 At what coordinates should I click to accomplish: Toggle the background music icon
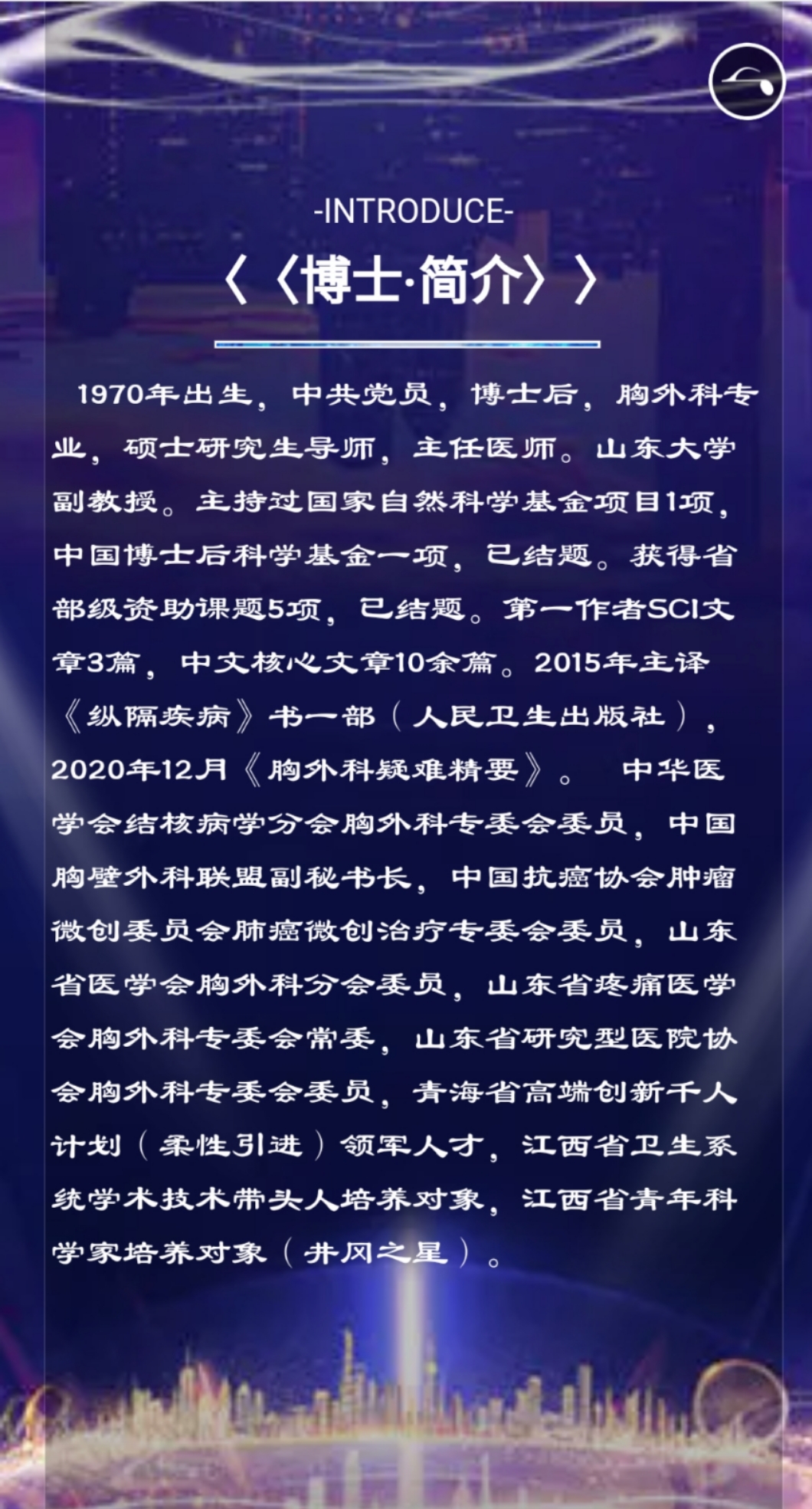pyautogui.click(x=747, y=81)
